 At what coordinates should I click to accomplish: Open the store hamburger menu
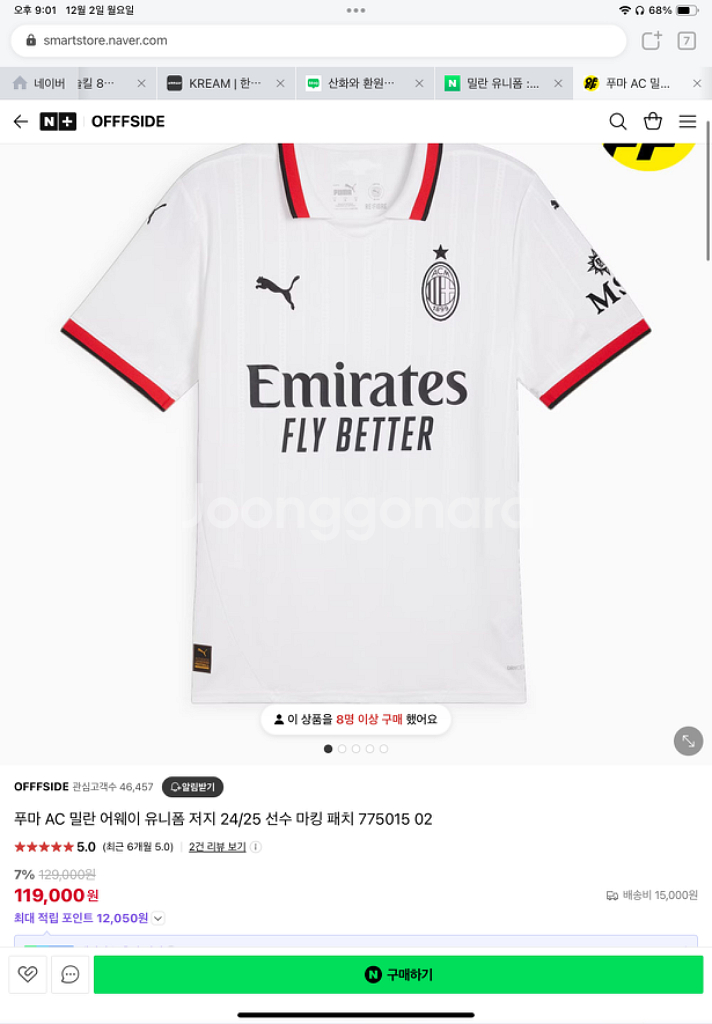pos(687,122)
